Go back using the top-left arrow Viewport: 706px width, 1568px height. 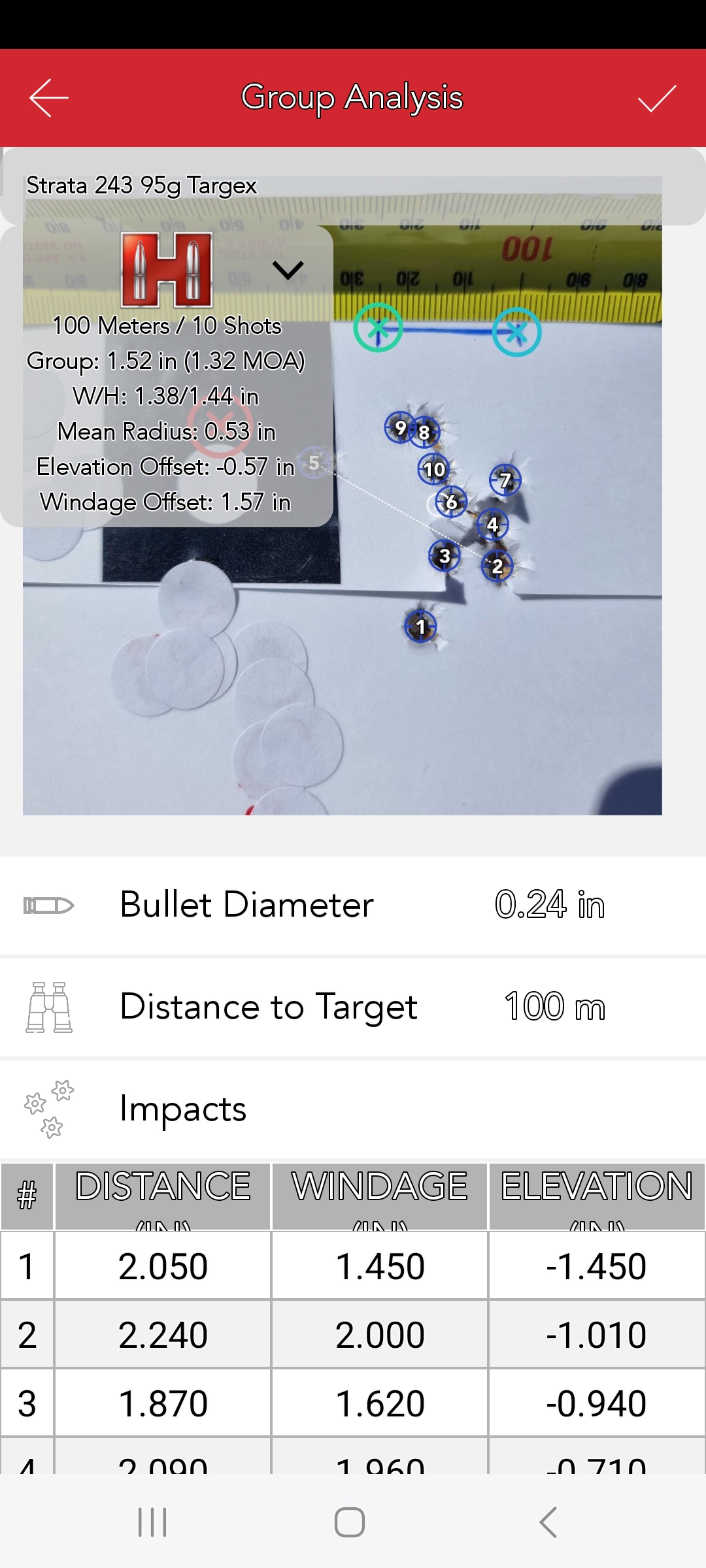(x=49, y=98)
